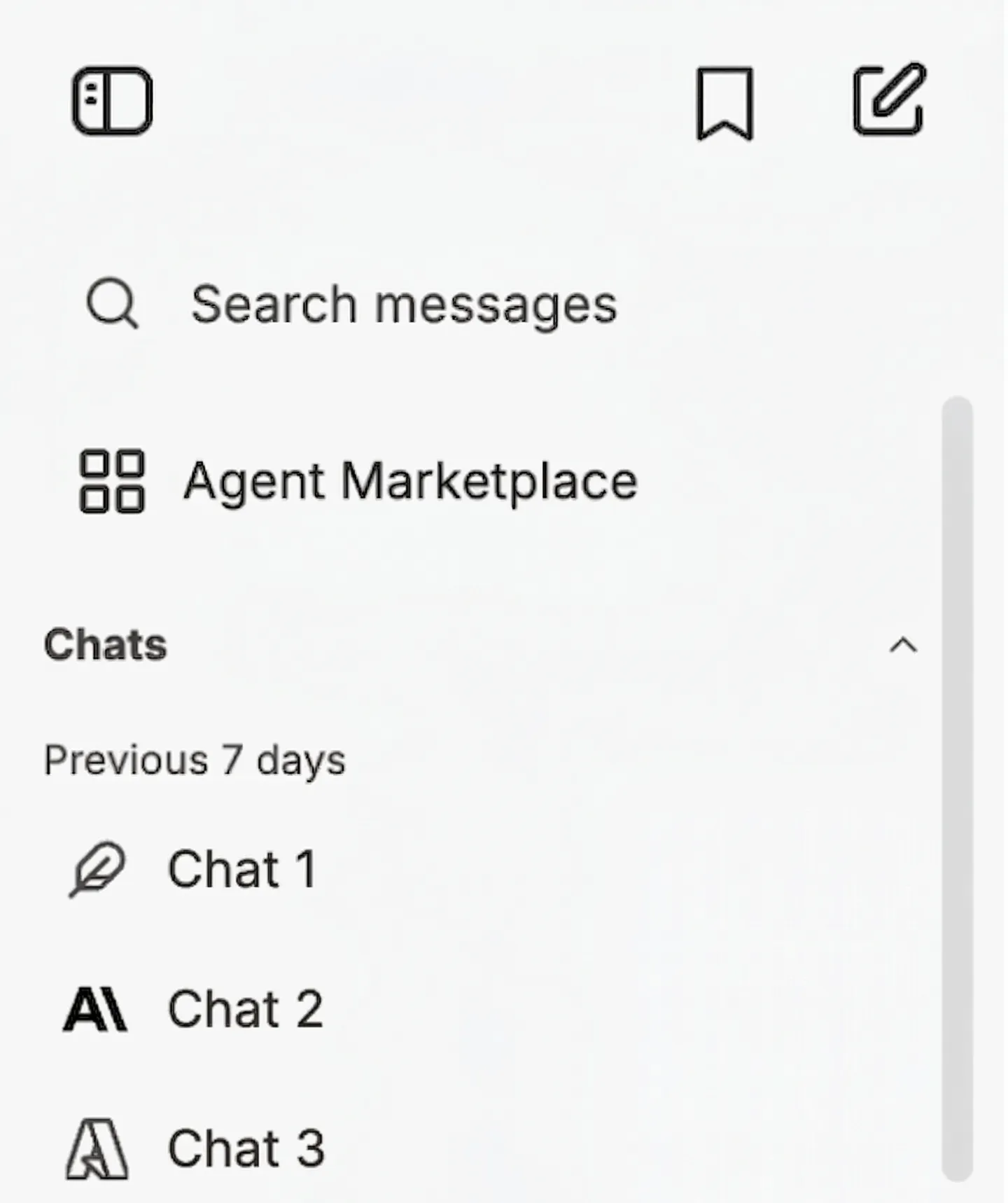Viewport: 1008px width, 1203px height.
Task: Tap the Search messages field
Action: (403, 305)
